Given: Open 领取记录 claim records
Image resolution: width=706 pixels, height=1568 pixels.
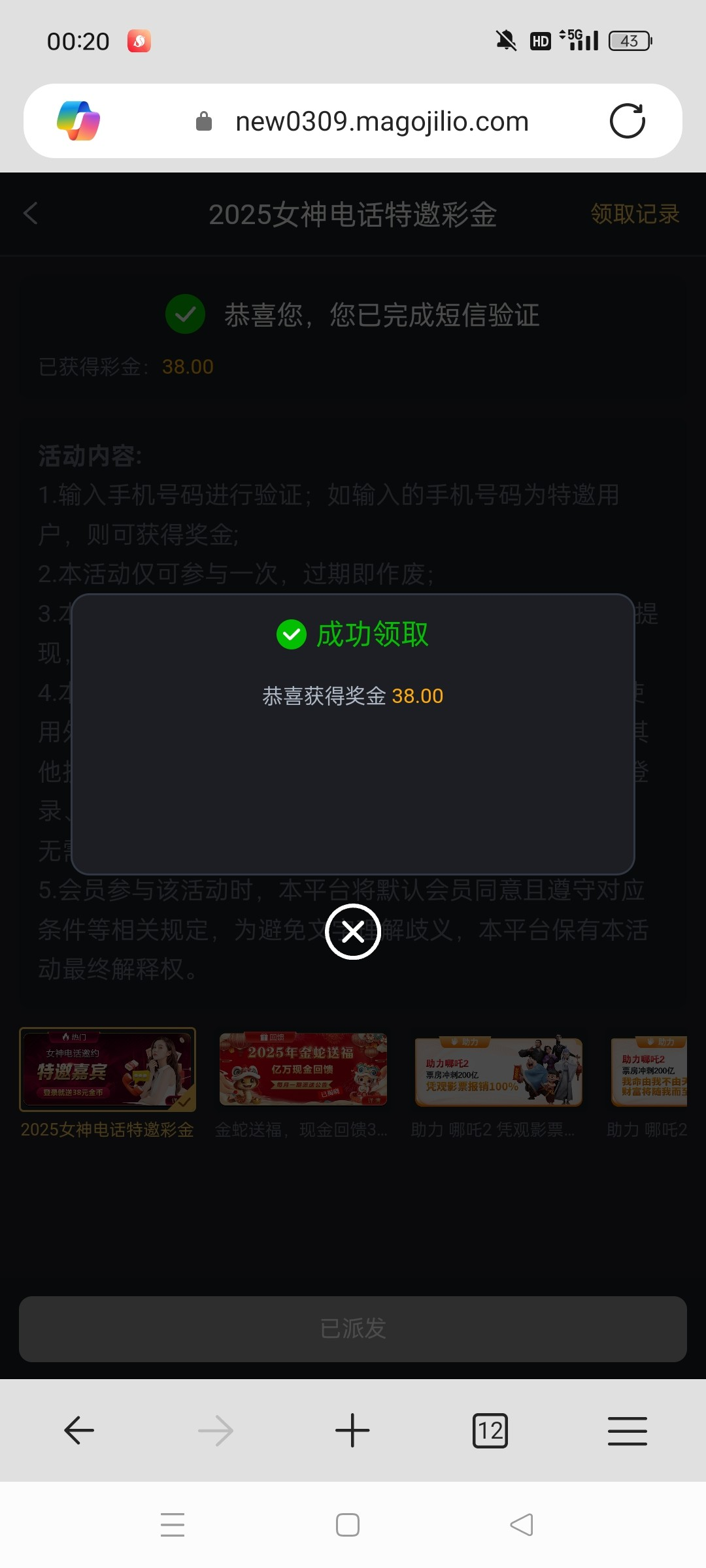Looking at the screenshot, I should pos(635,214).
